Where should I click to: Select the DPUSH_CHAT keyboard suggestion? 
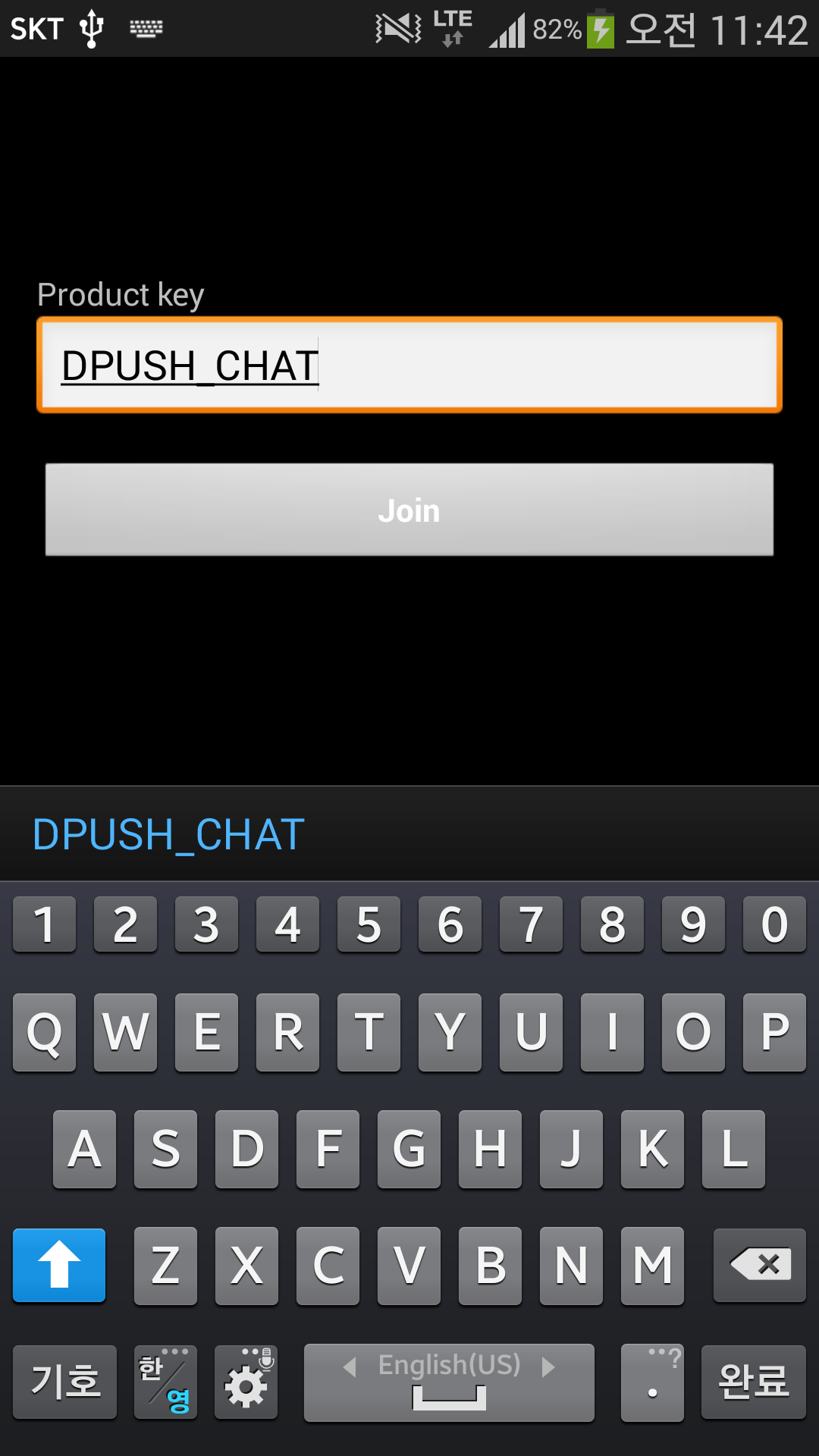tap(168, 835)
